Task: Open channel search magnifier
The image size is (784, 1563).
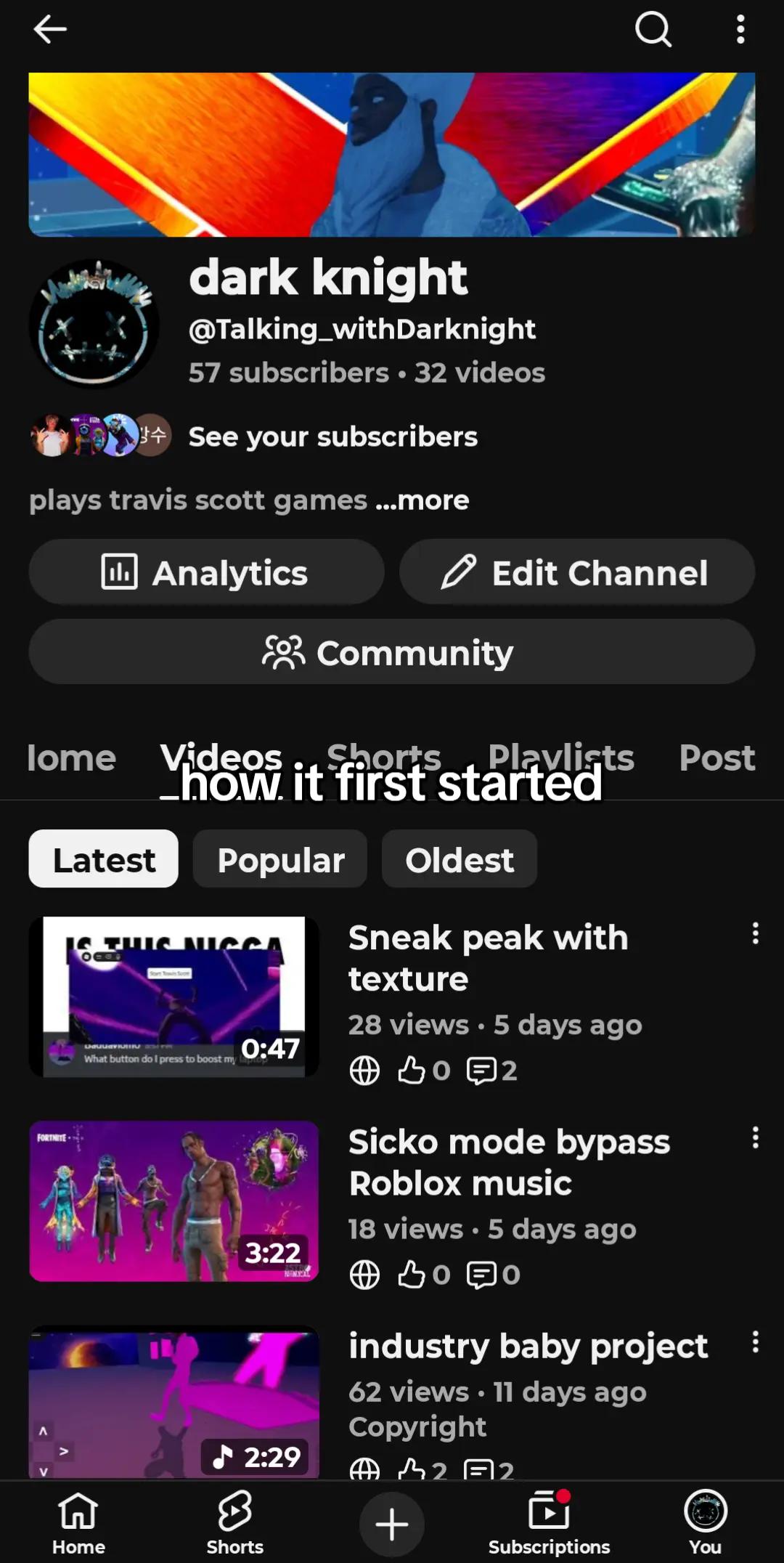Action: coord(653,30)
